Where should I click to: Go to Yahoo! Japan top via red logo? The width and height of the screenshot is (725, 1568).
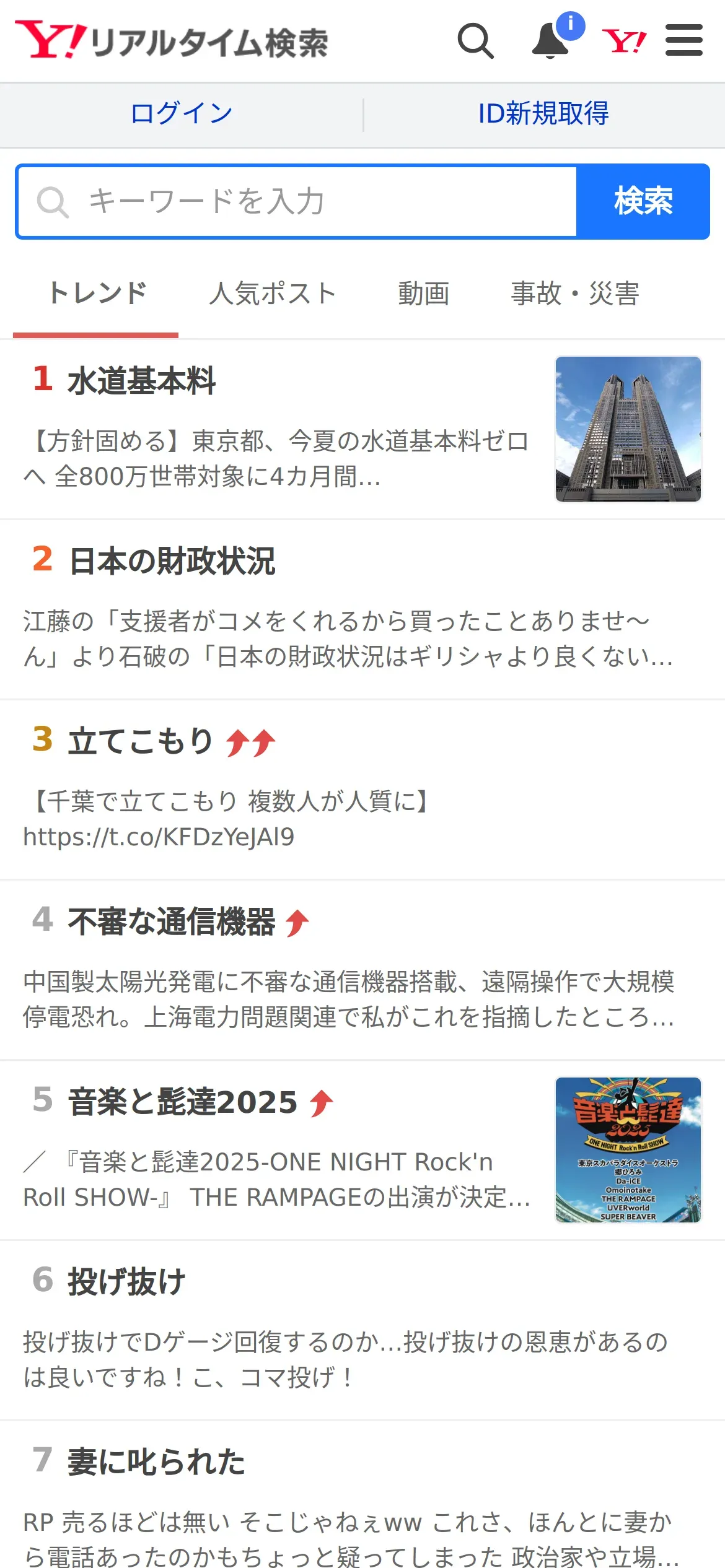click(623, 41)
